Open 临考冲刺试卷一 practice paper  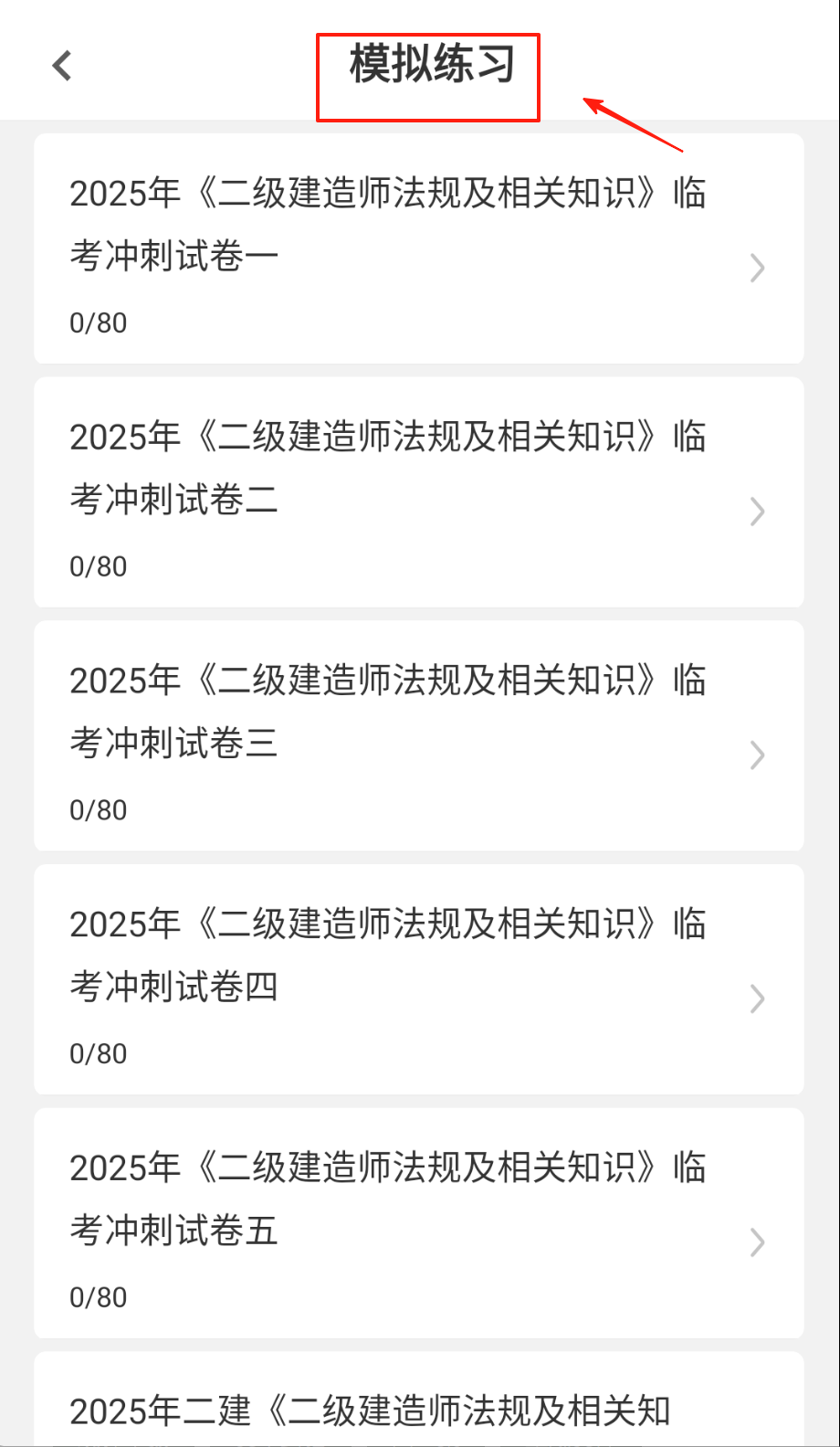(418, 248)
